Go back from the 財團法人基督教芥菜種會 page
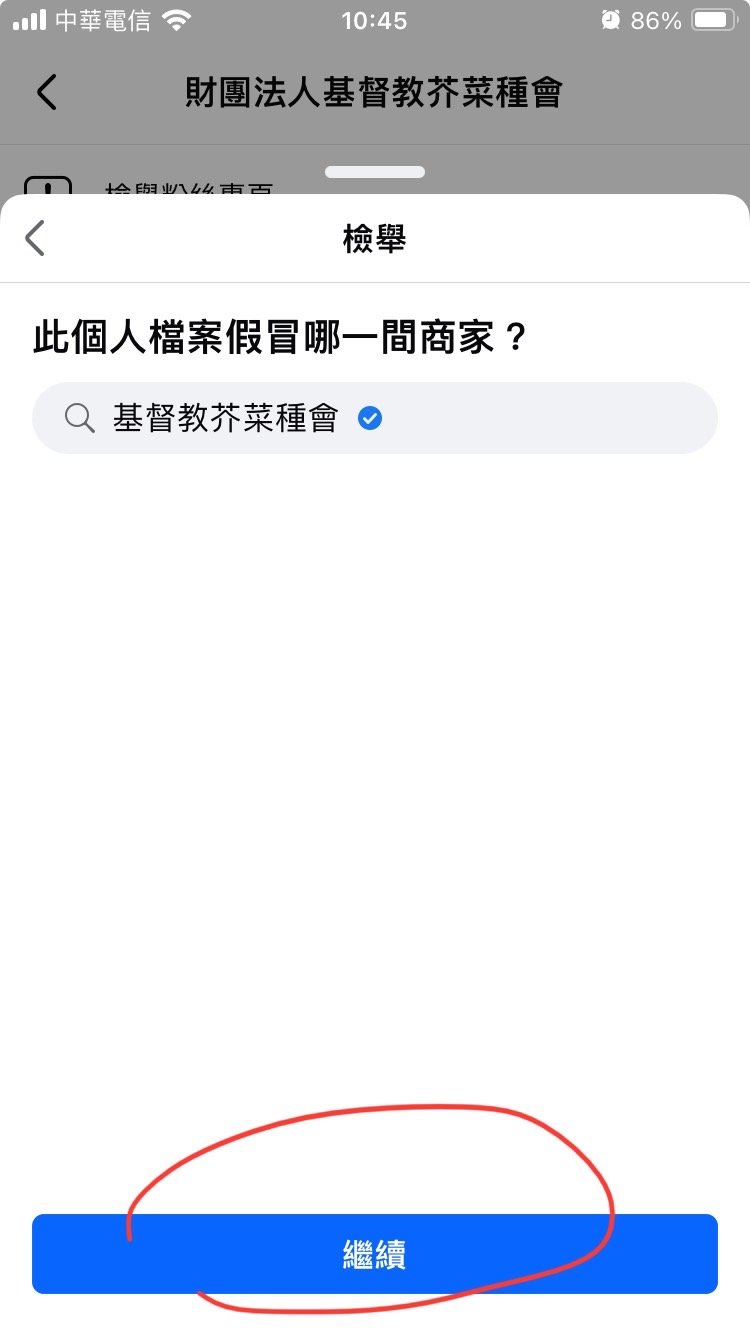Image resolution: width=750 pixels, height=1334 pixels. click(46, 92)
